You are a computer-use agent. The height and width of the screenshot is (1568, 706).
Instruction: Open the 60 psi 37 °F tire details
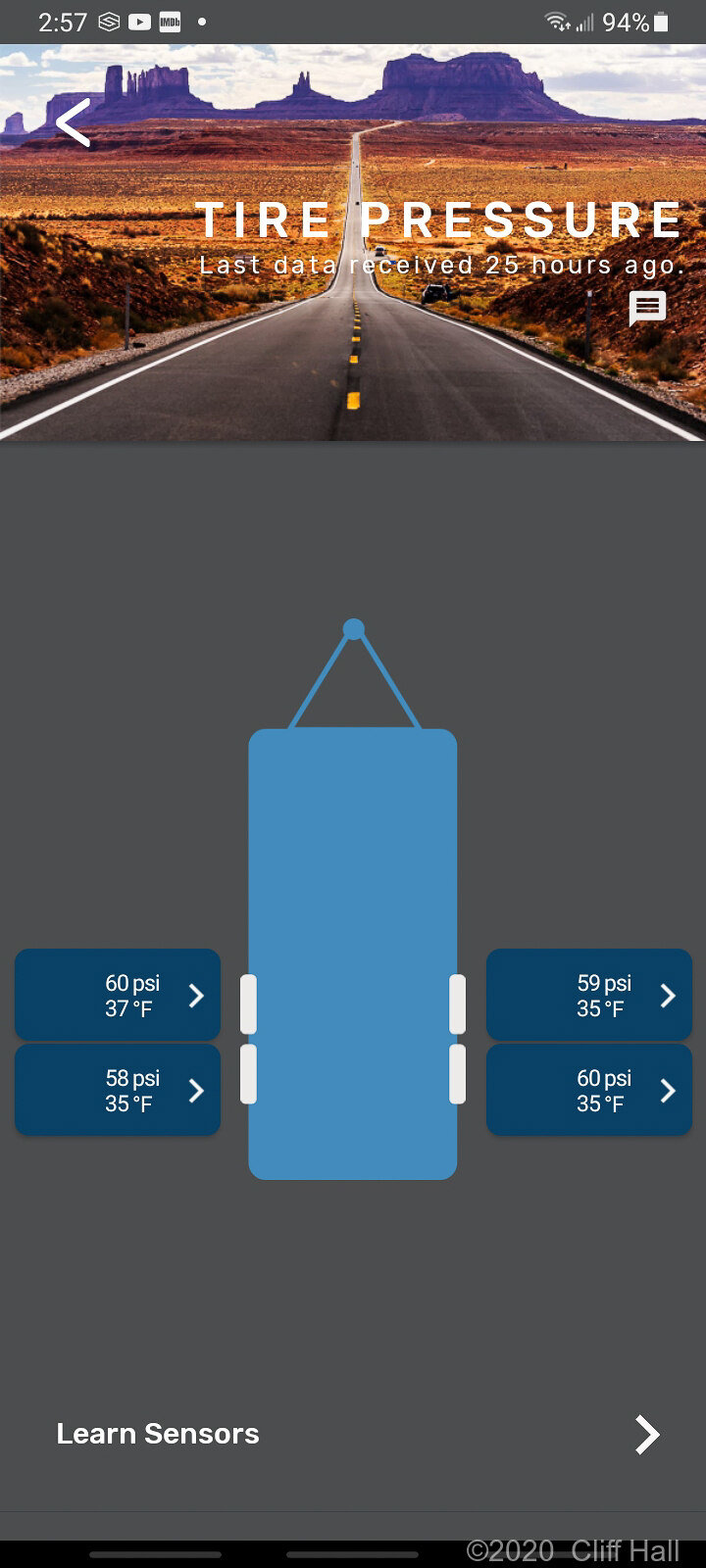pyautogui.click(x=118, y=995)
